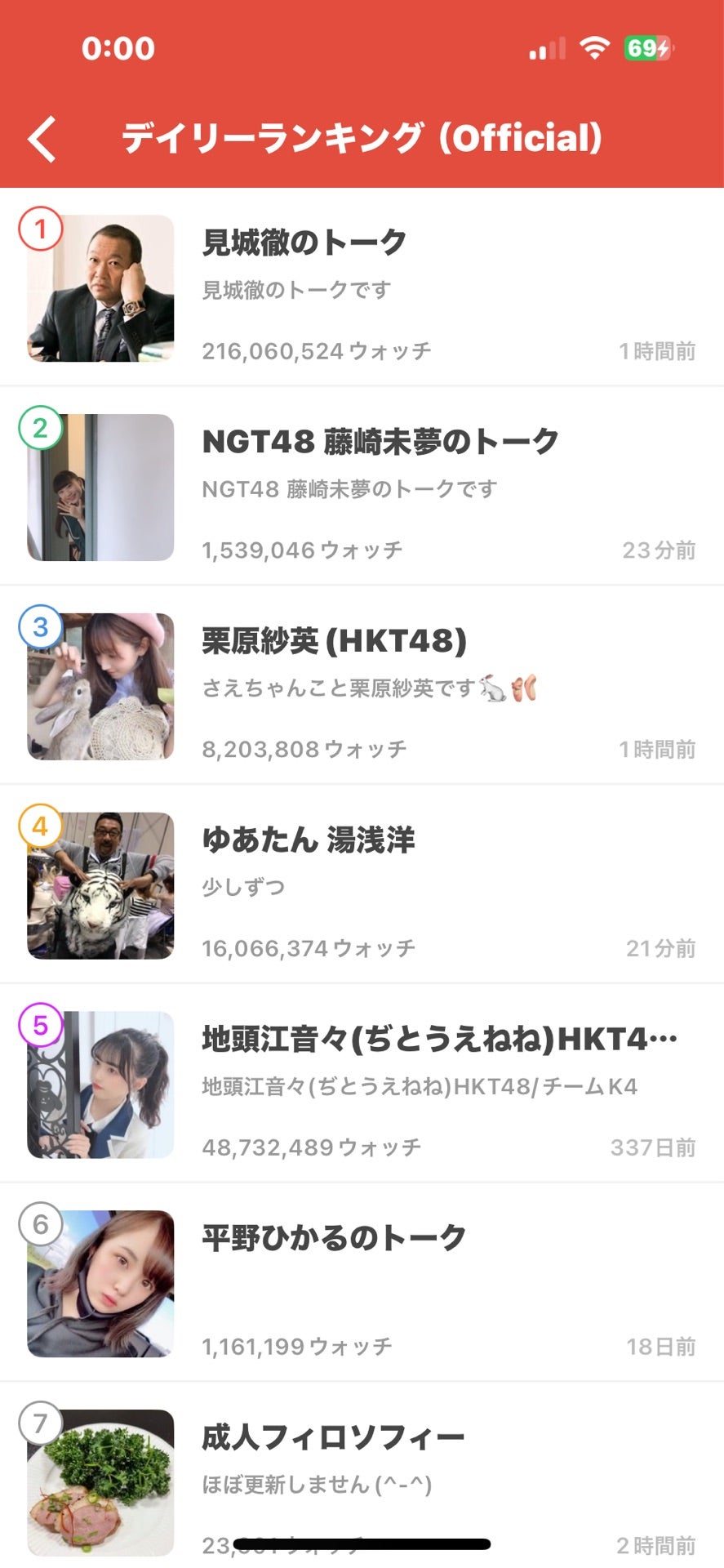The height and width of the screenshot is (1568, 724).
Task: Go back from the daily ranking
Action: tap(42, 139)
